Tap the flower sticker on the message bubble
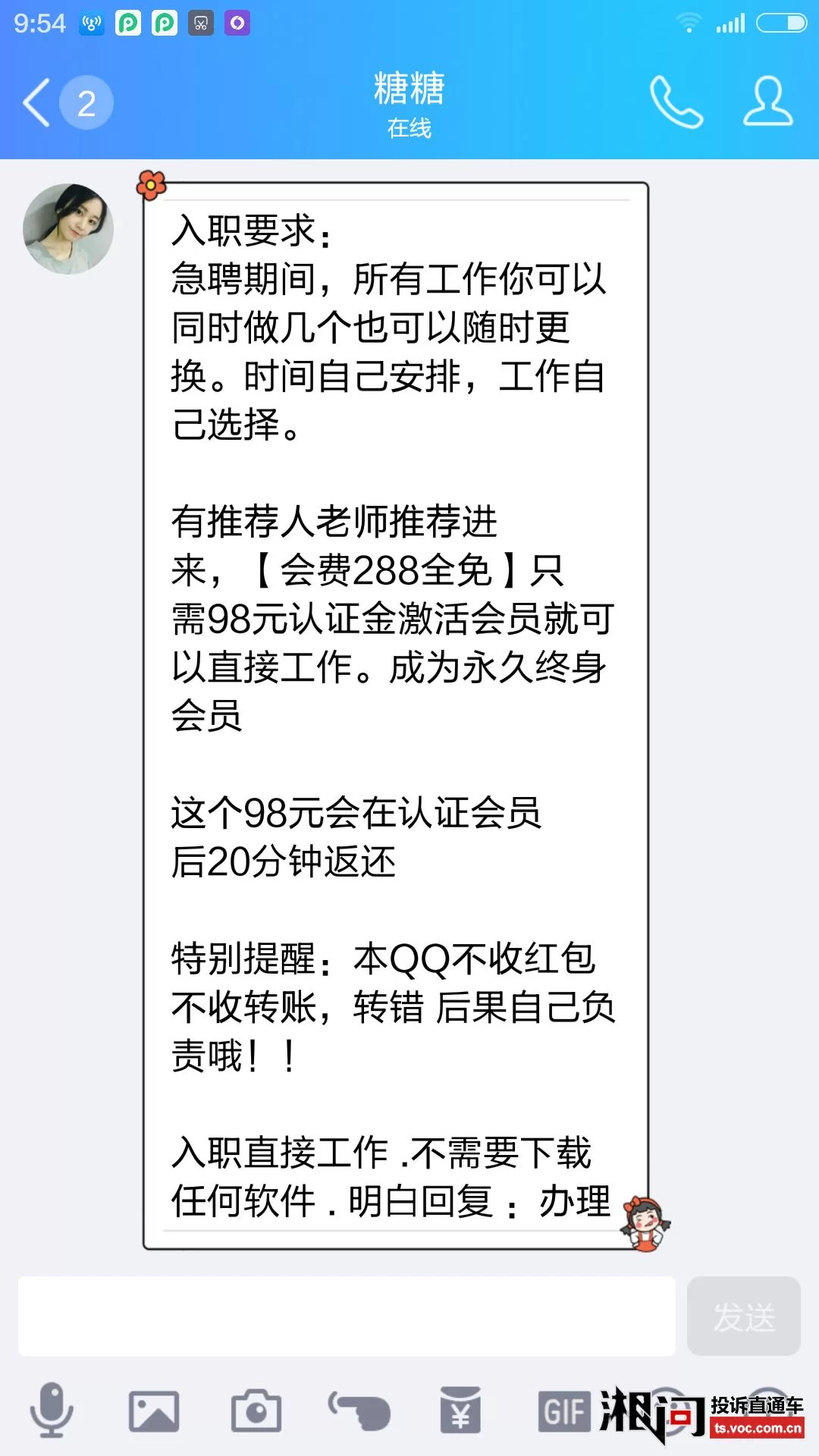The width and height of the screenshot is (819, 1456). coord(151,184)
